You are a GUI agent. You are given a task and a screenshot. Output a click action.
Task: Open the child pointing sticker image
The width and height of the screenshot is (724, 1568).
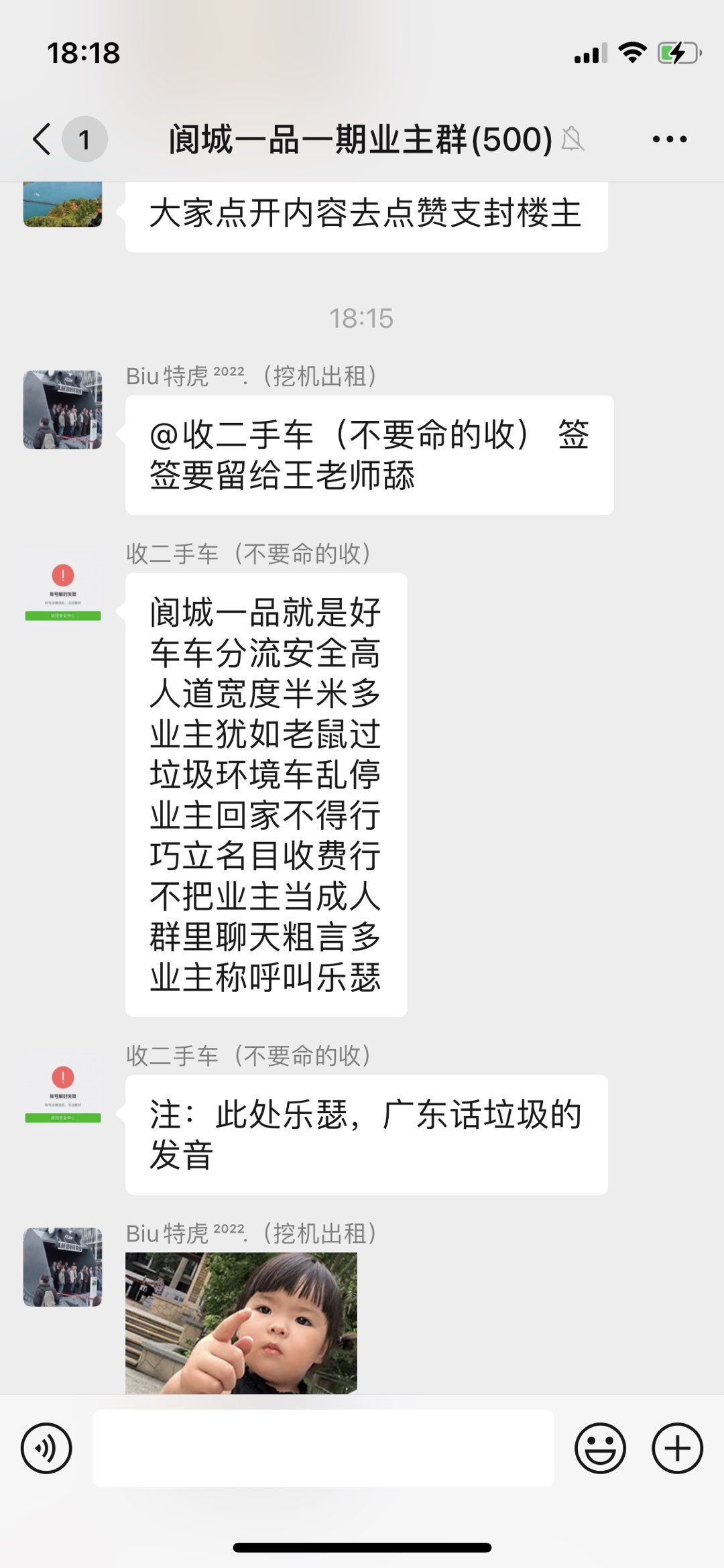(x=241, y=1323)
